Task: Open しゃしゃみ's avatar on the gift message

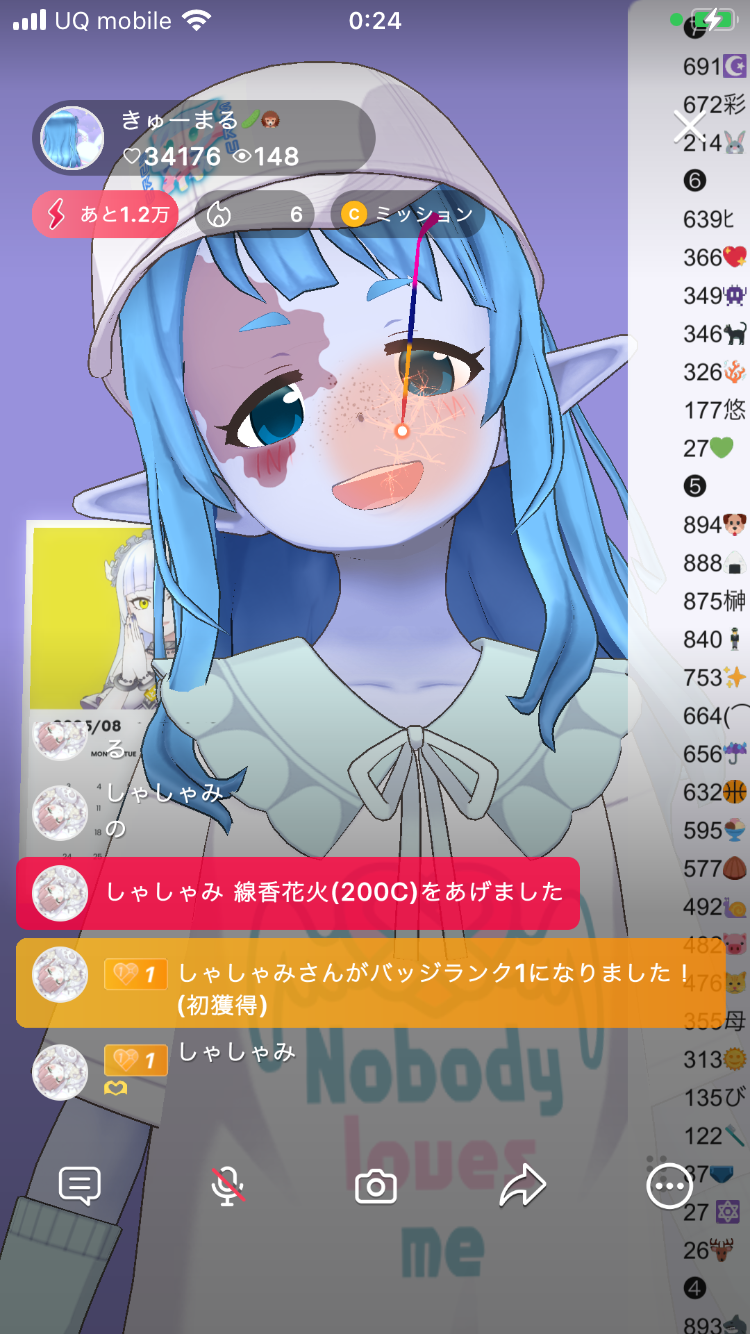Action: [60, 893]
